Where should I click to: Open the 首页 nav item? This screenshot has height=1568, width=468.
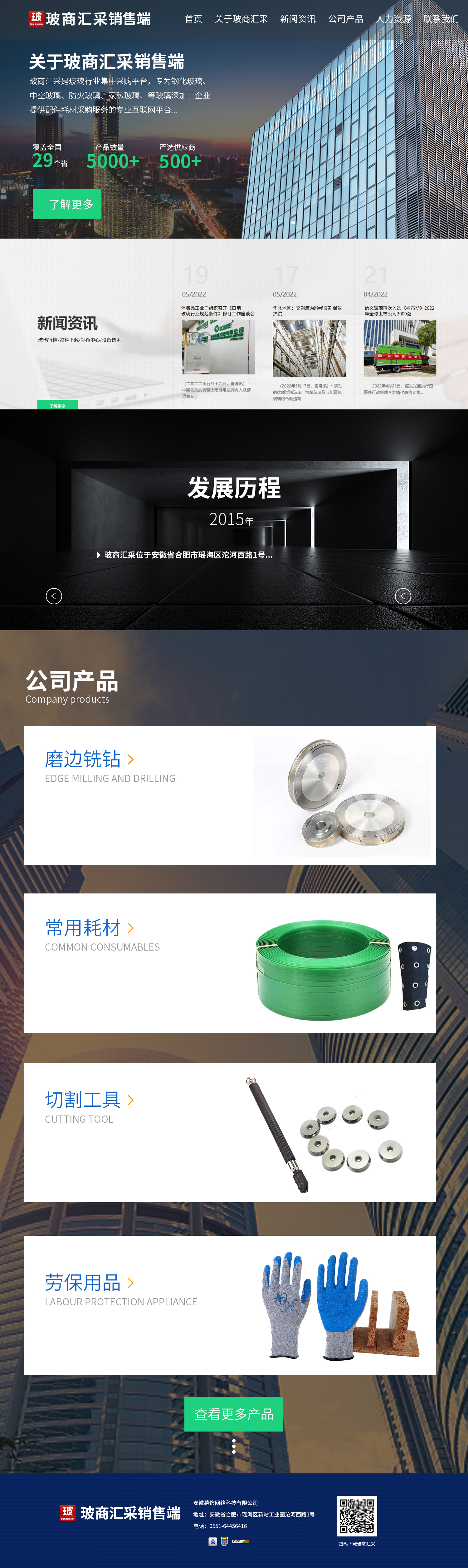[193, 19]
